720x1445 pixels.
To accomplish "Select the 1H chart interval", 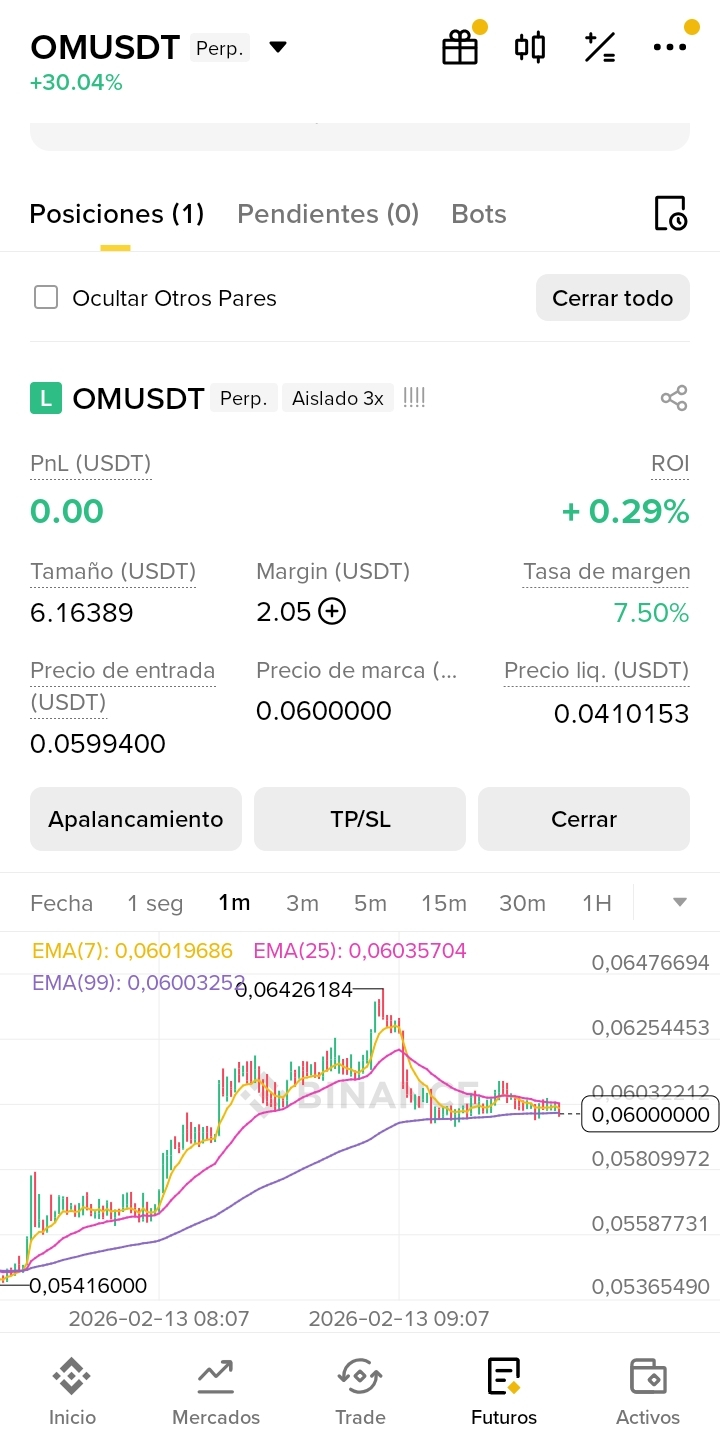I will coord(597,903).
